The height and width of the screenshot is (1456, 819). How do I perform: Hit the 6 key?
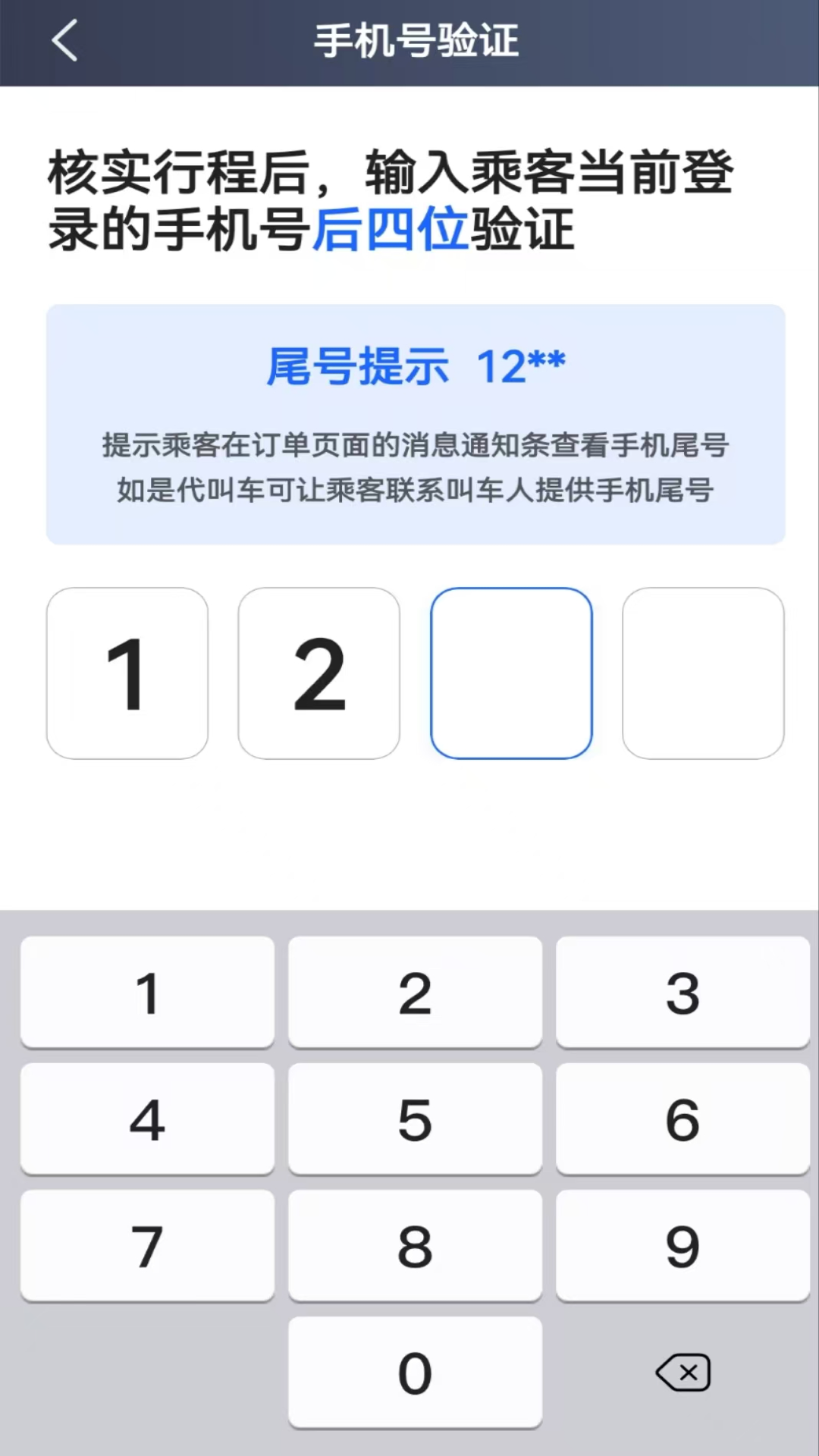tap(682, 1119)
